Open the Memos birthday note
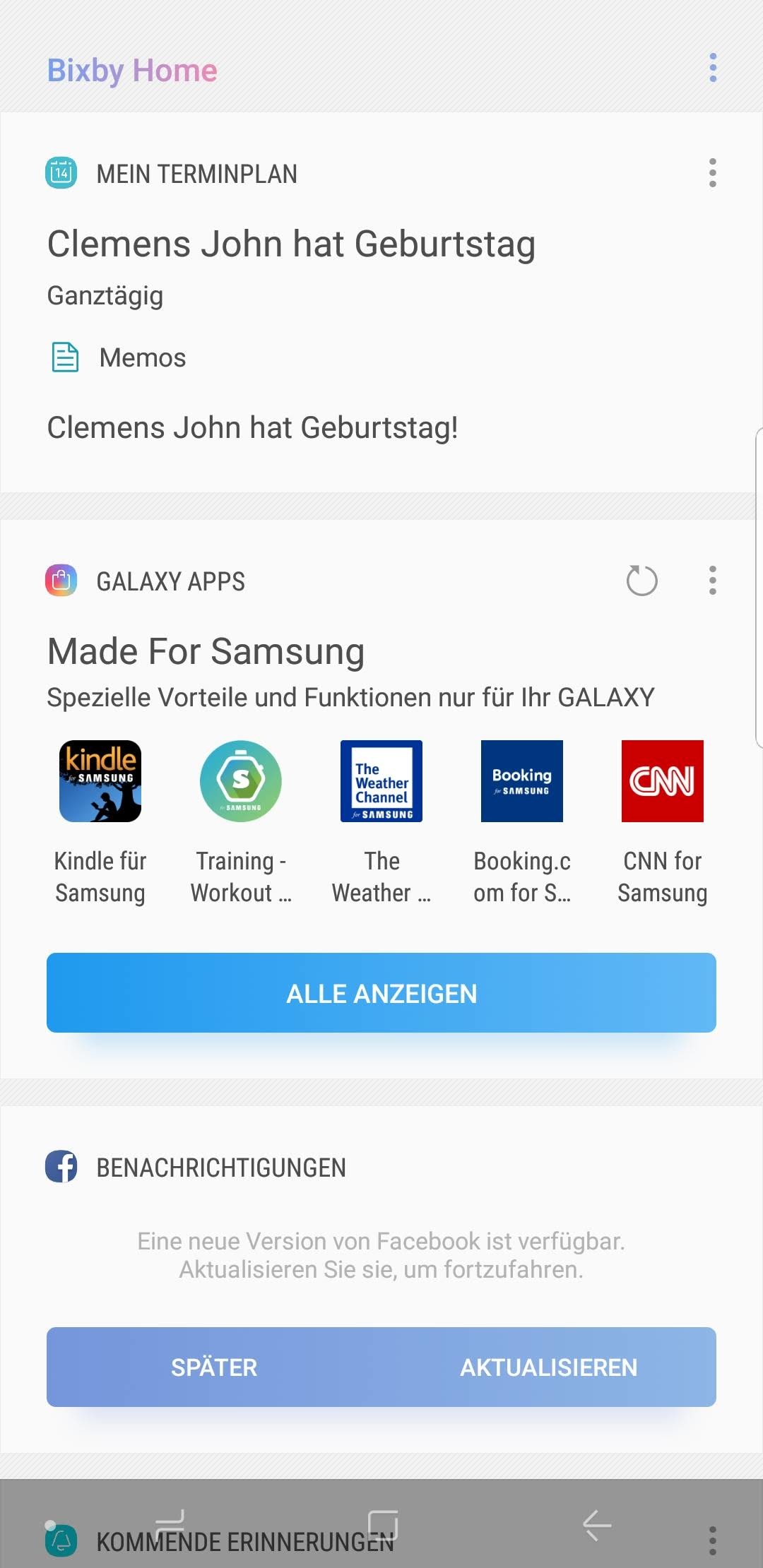This screenshot has height=1568, width=763. pyautogui.click(x=252, y=427)
